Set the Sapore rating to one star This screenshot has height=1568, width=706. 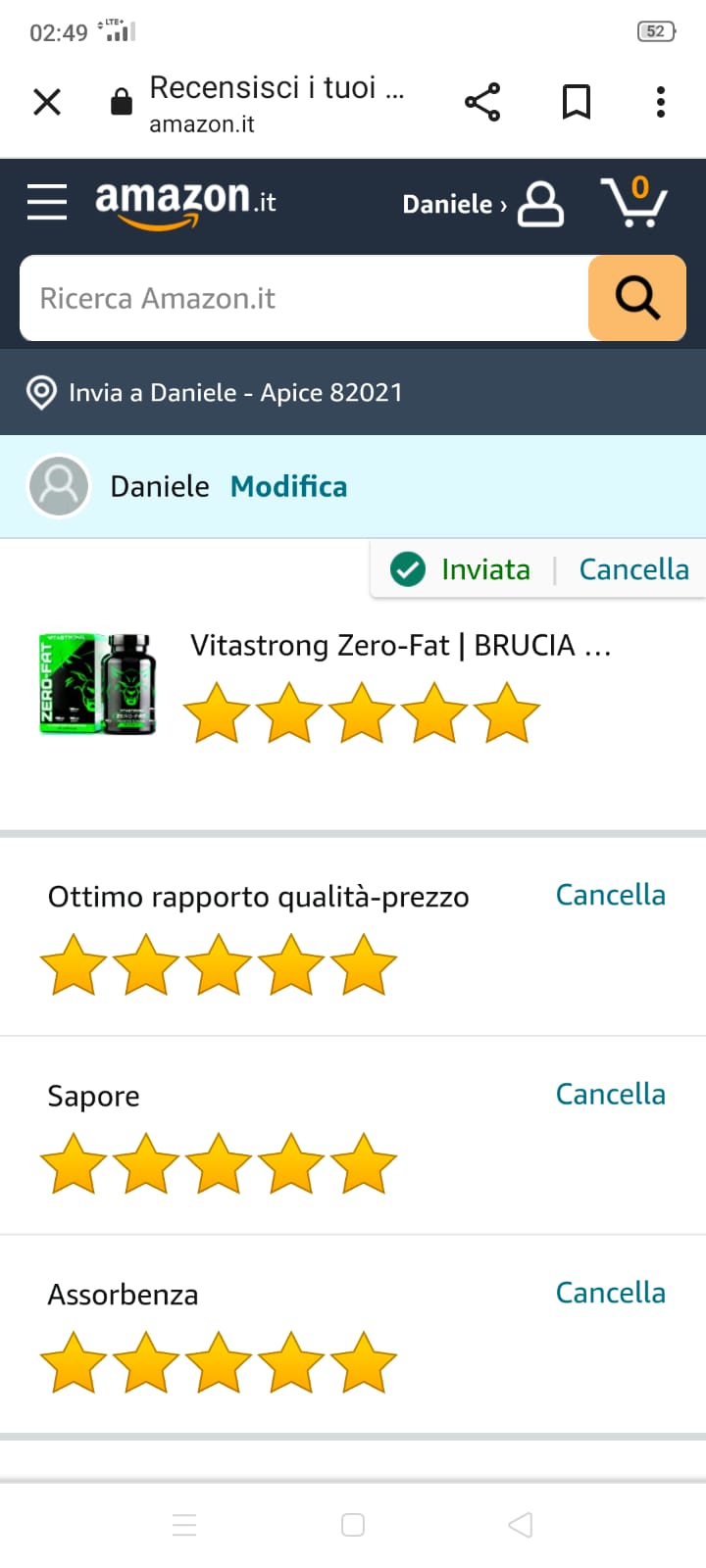click(74, 1163)
